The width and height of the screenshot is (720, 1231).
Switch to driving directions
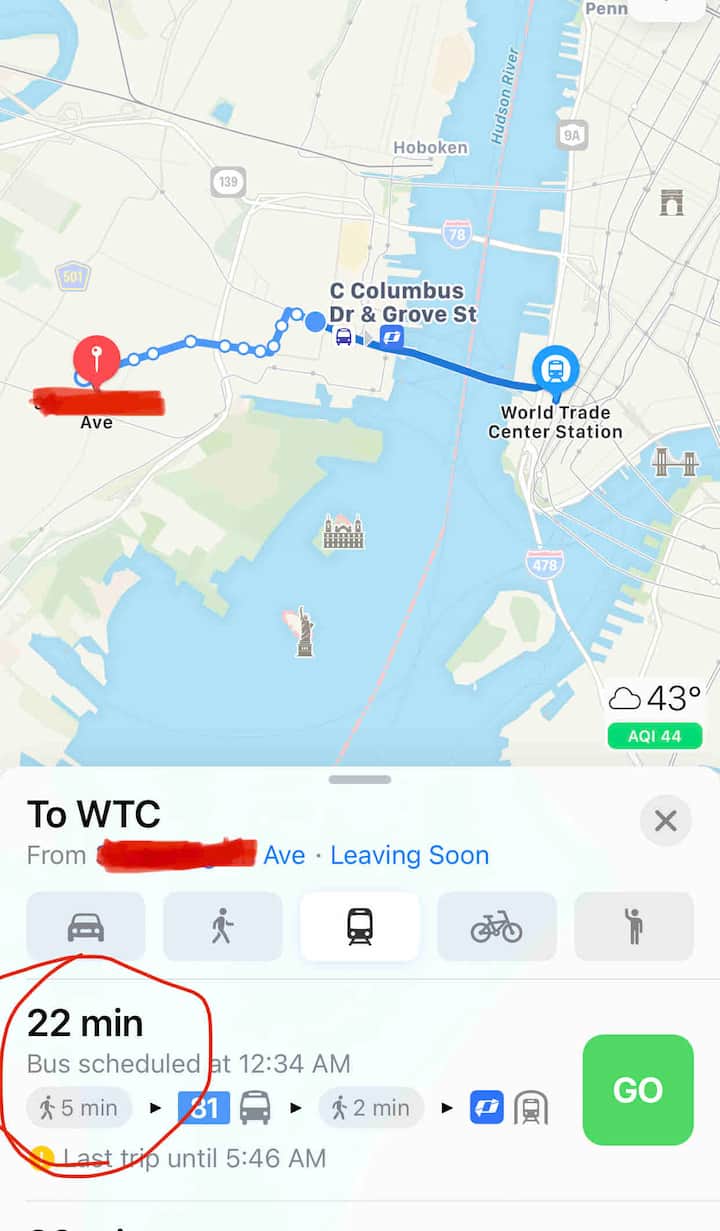[x=86, y=927]
